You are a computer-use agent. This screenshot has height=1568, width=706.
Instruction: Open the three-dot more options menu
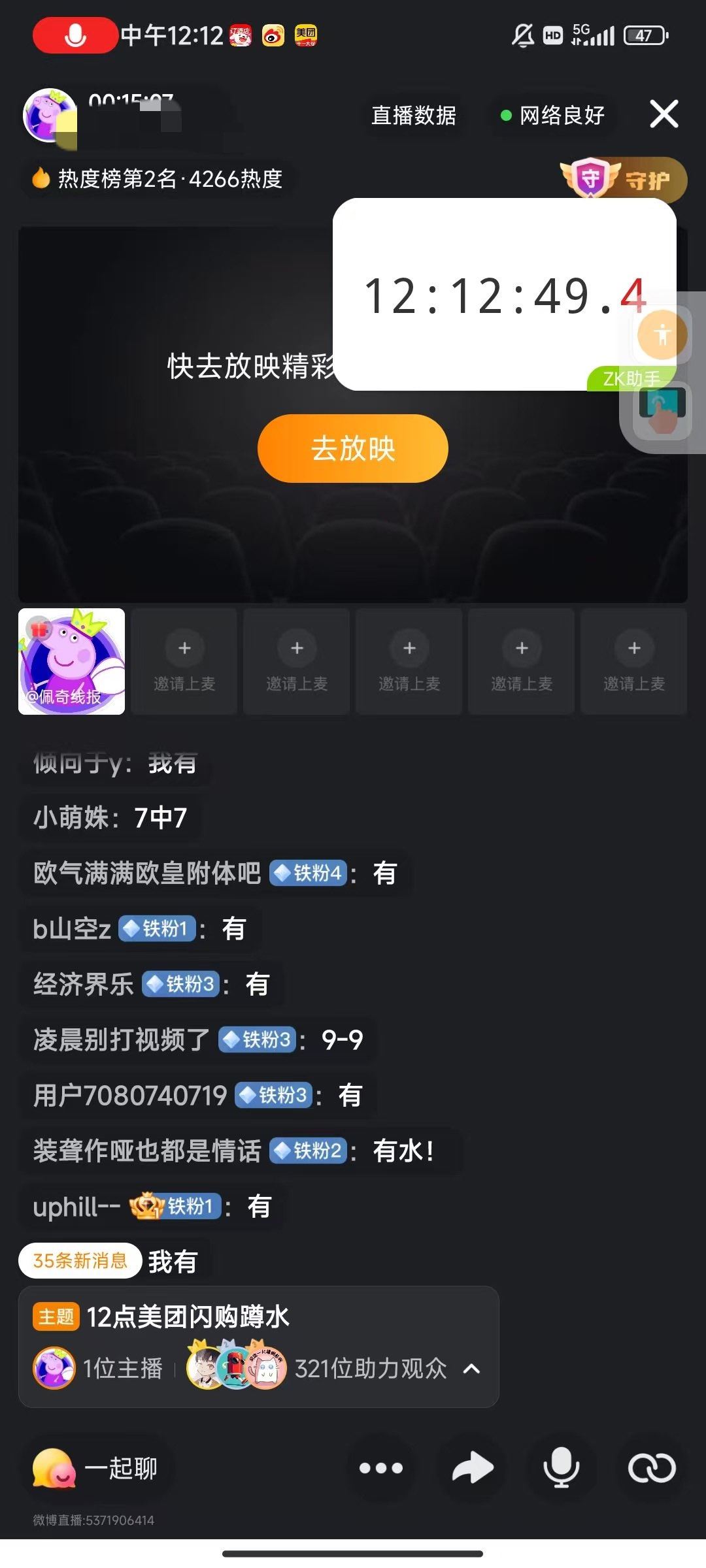[x=381, y=1468]
